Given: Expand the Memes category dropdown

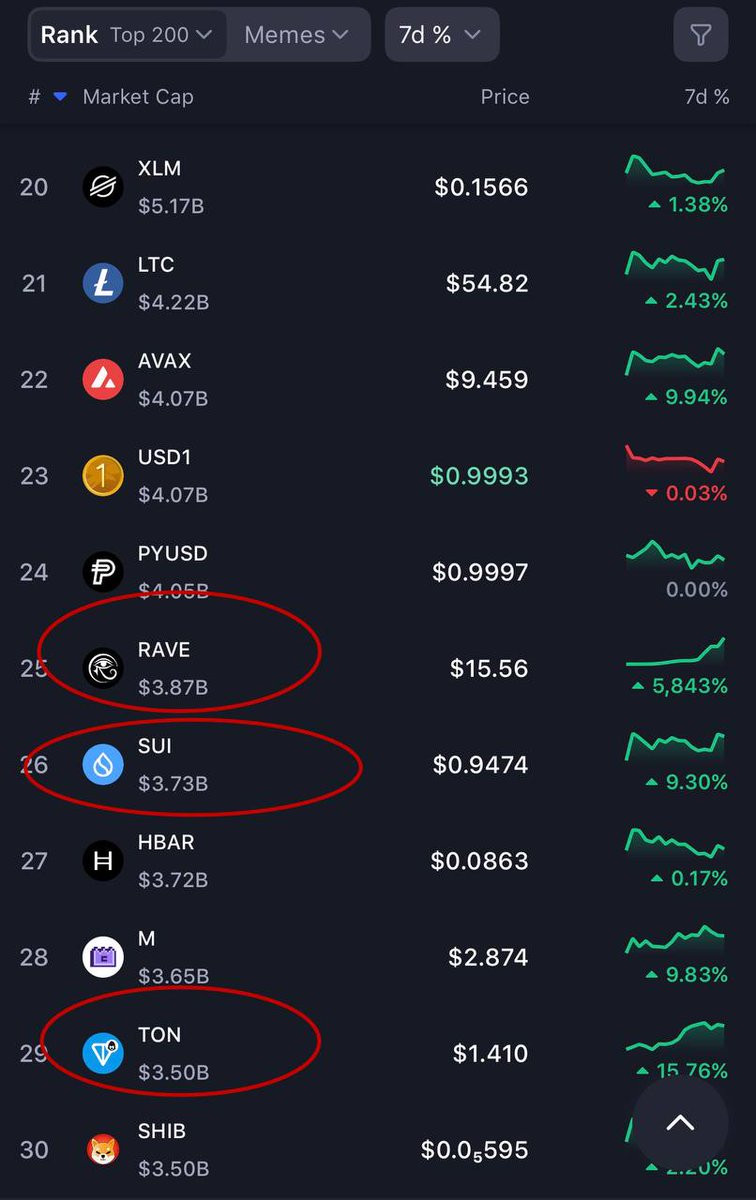Looking at the screenshot, I should tap(296, 35).
